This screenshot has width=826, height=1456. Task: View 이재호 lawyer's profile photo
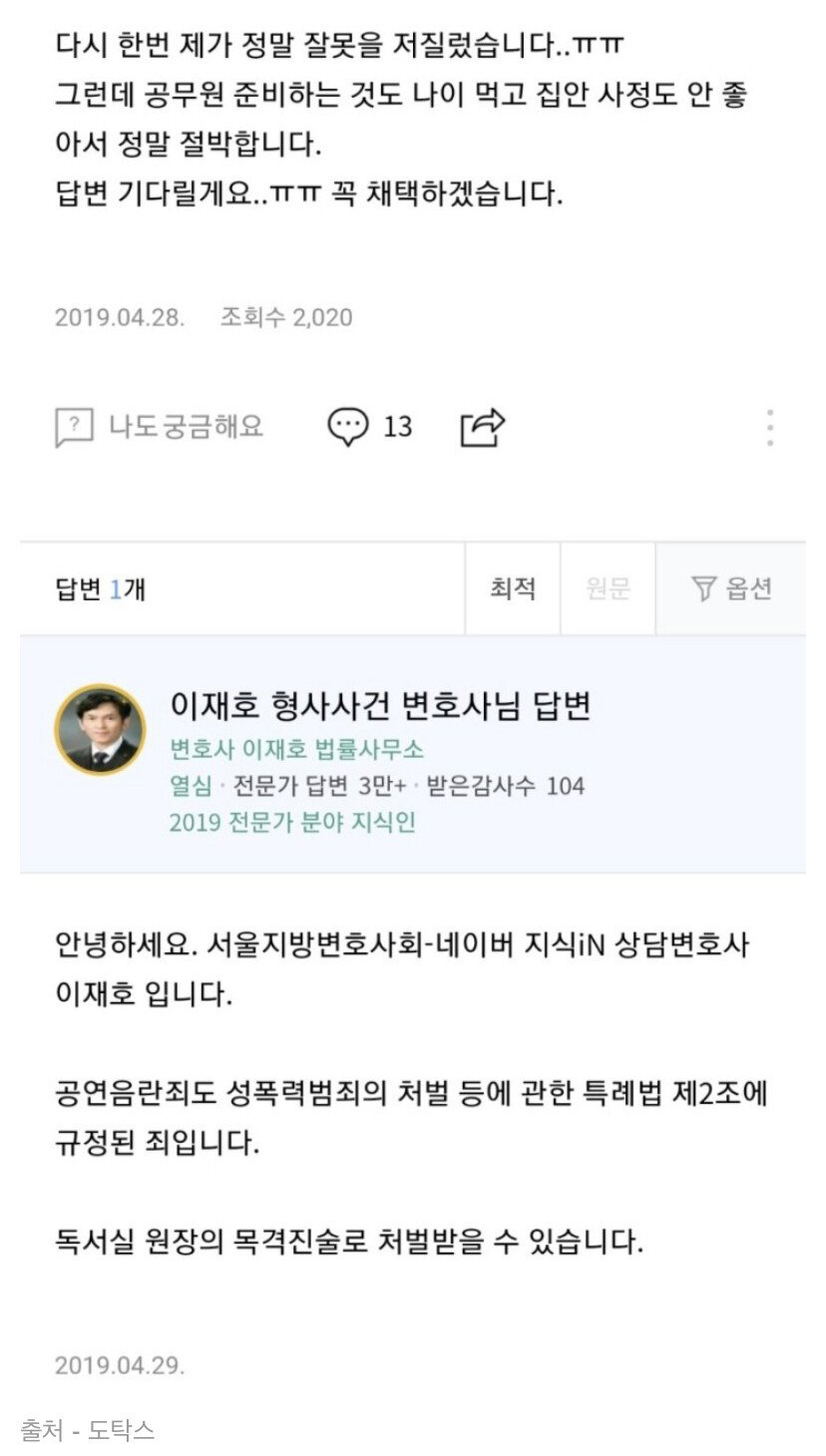100,730
